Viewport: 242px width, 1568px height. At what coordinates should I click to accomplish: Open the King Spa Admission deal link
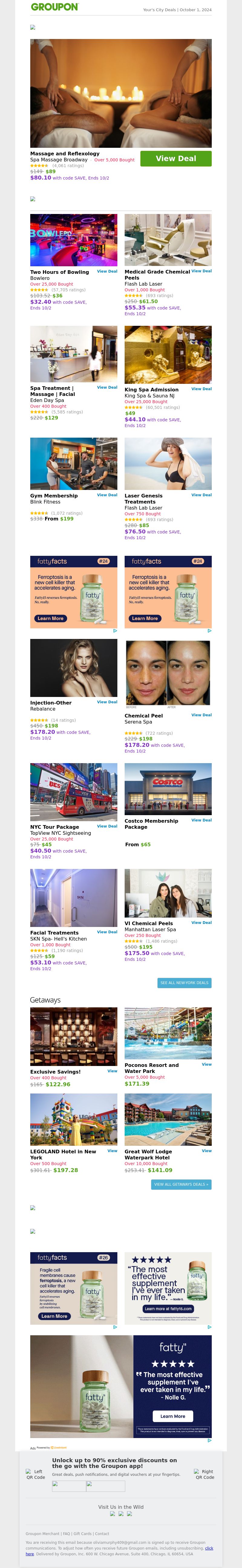click(x=201, y=389)
